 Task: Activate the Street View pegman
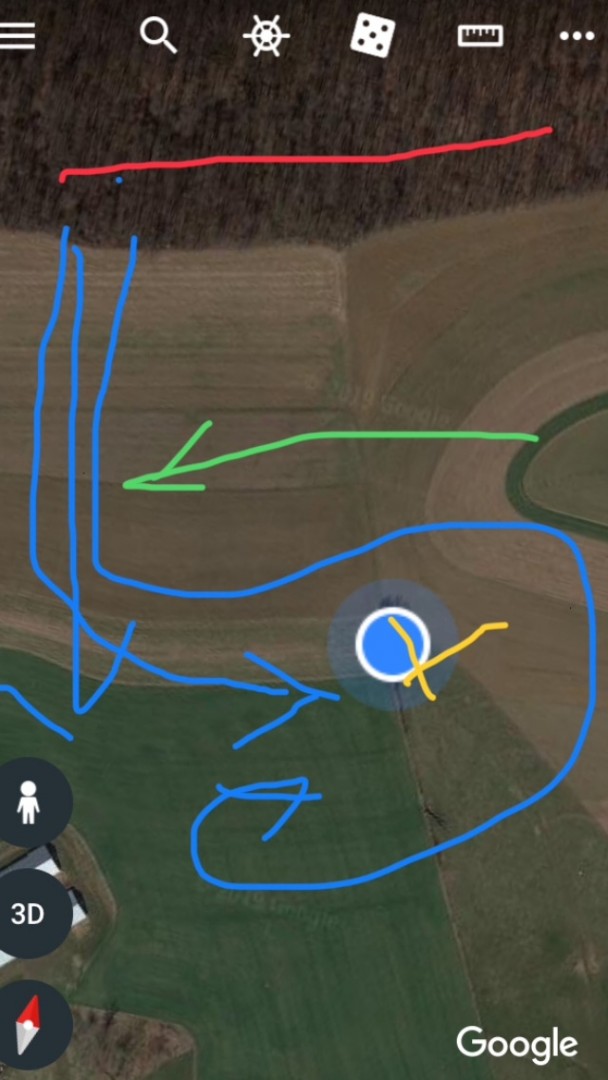coord(28,802)
